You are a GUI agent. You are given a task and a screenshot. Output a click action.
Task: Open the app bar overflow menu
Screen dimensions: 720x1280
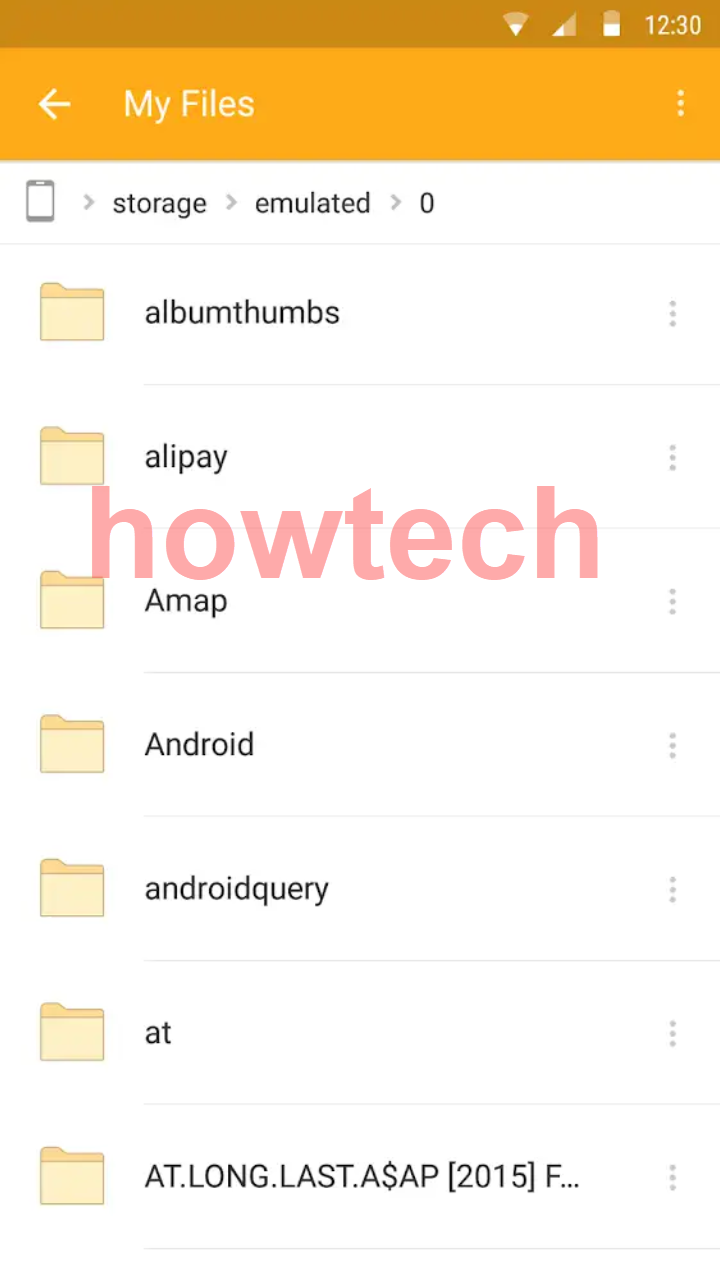[x=680, y=104]
